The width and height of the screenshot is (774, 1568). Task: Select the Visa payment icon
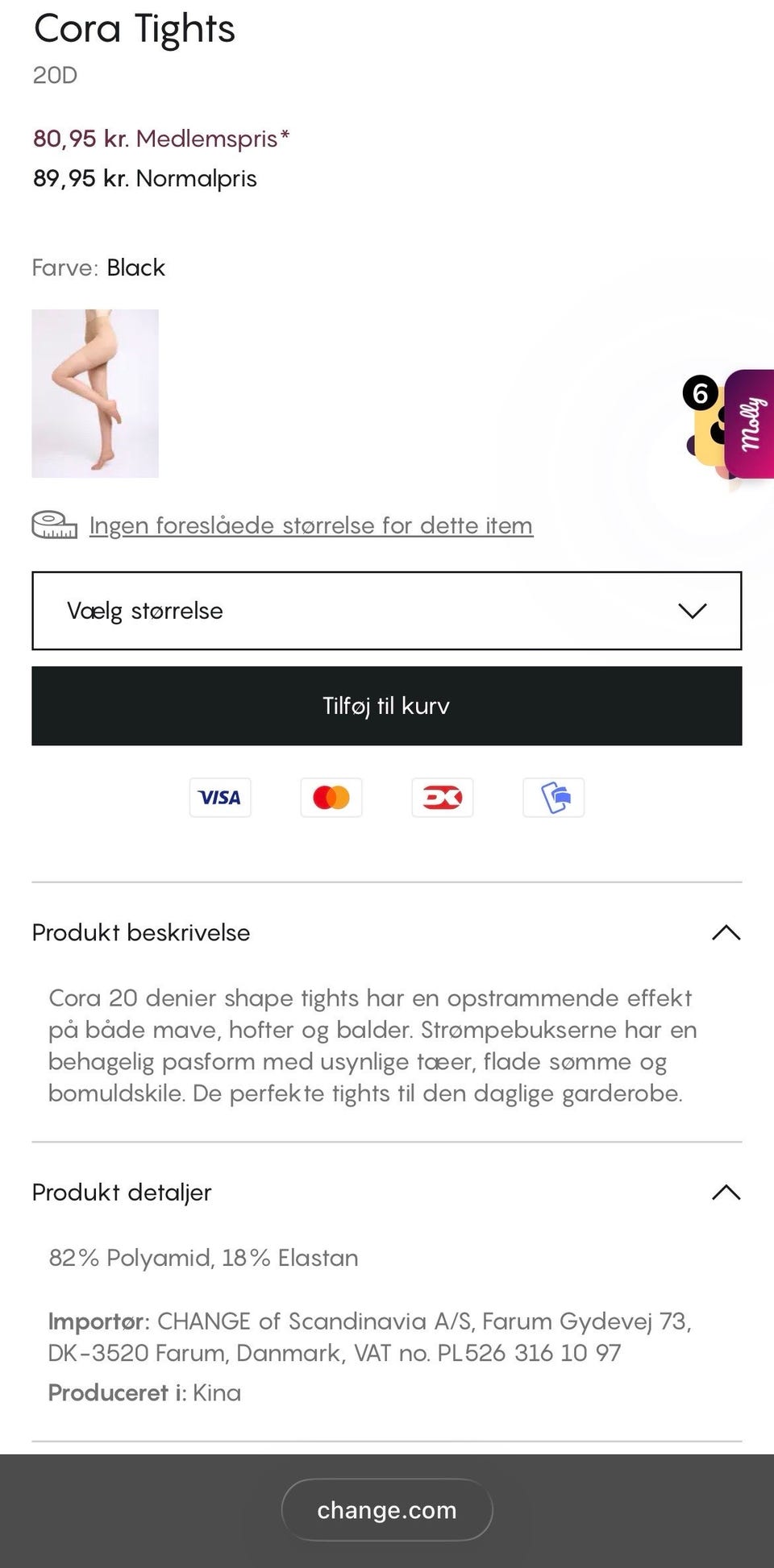point(219,797)
